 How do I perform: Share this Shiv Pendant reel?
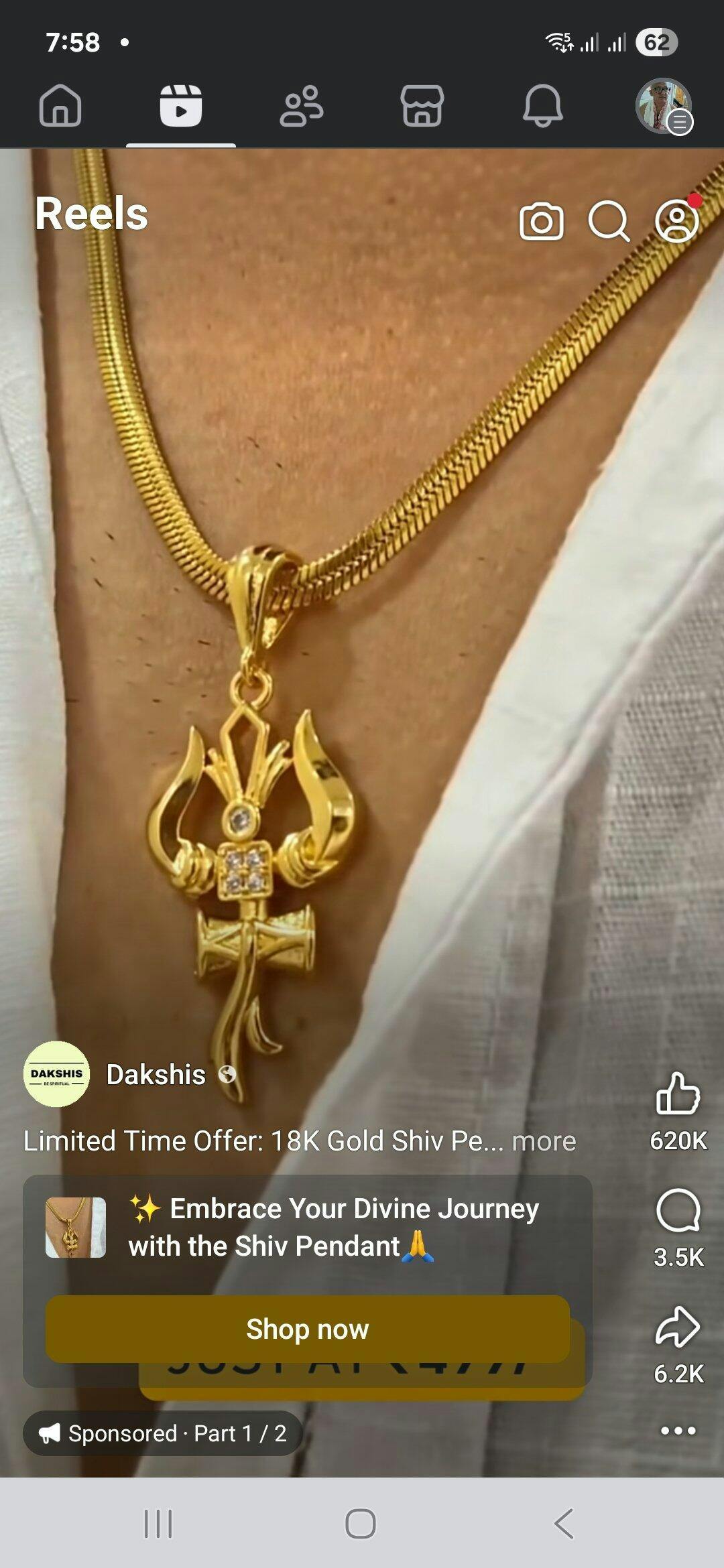[678, 1327]
